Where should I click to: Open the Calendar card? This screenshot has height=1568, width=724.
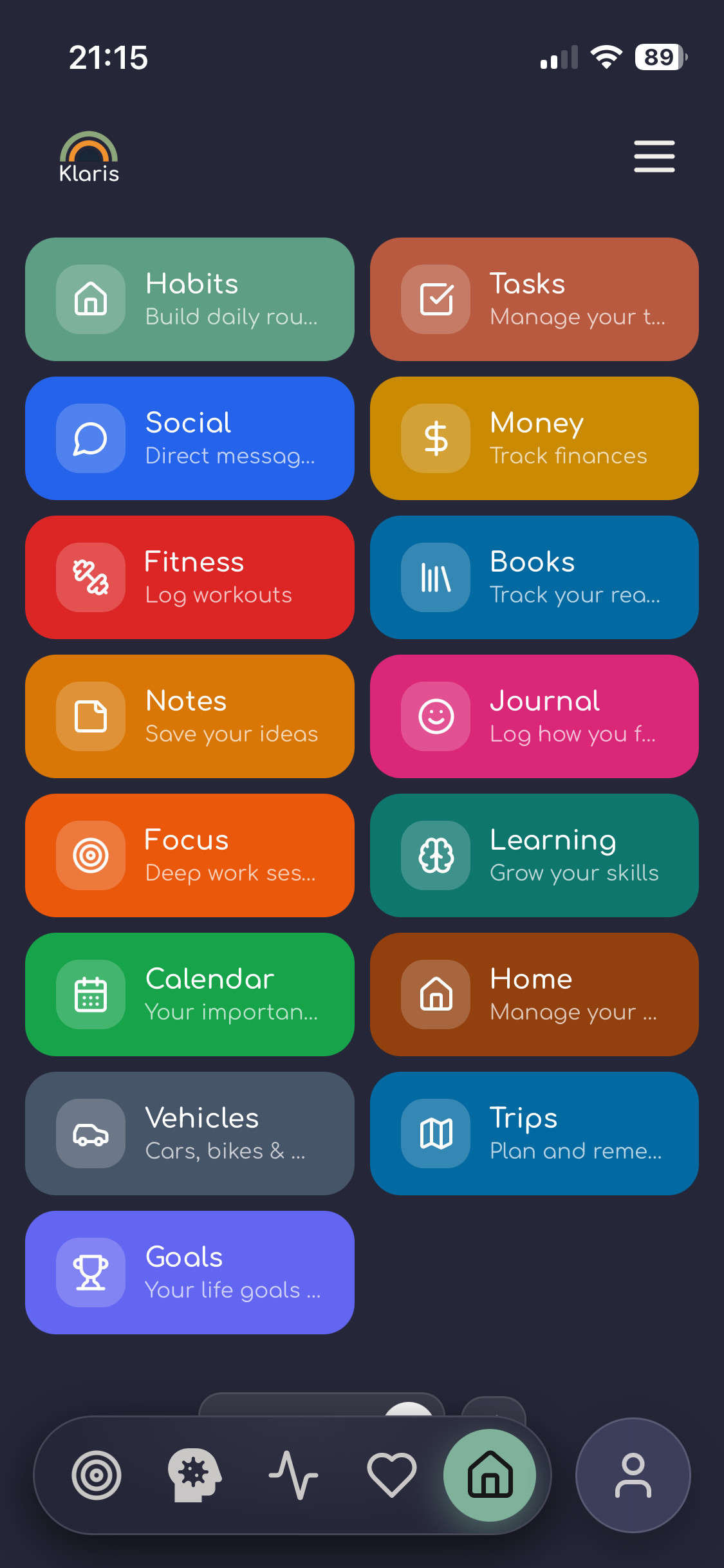(x=190, y=994)
